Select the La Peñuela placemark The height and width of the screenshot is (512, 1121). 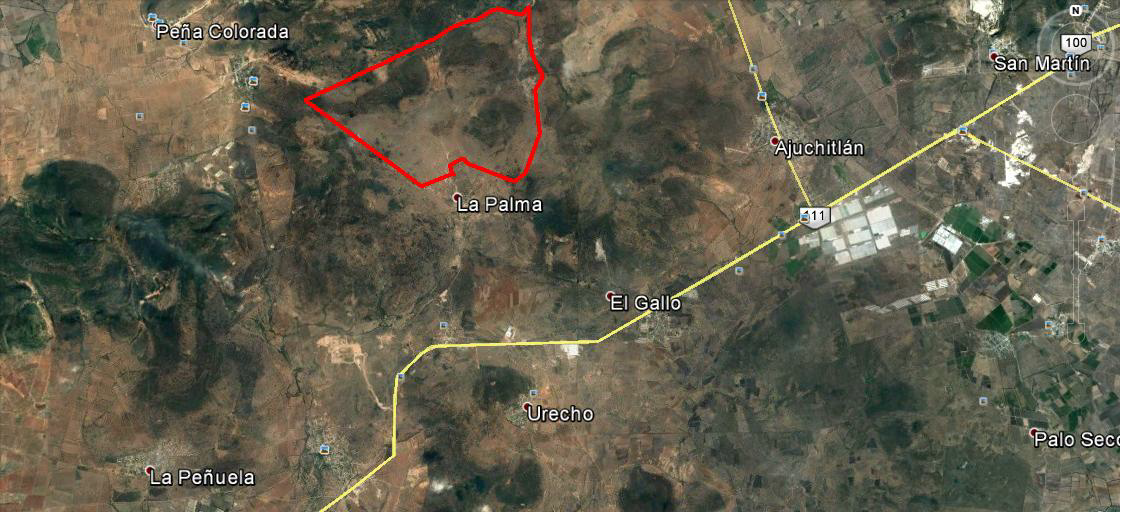(x=149, y=470)
